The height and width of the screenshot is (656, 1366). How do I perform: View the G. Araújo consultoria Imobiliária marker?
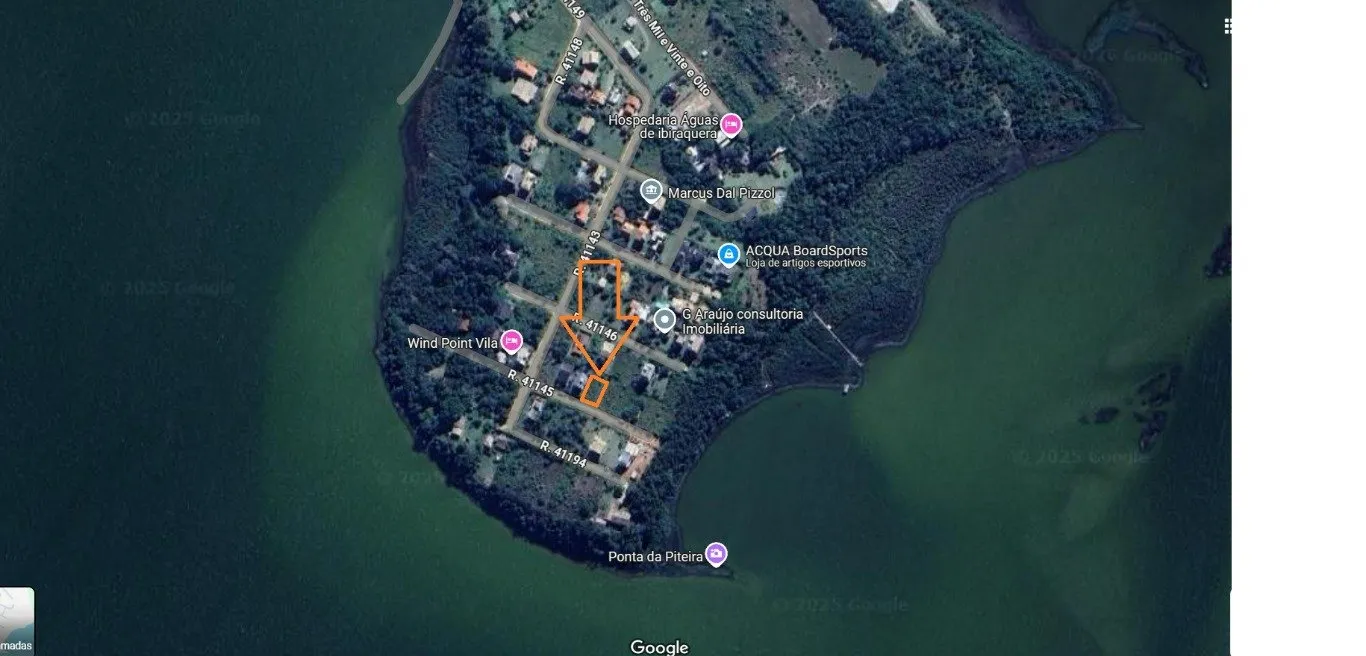coord(664,320)
